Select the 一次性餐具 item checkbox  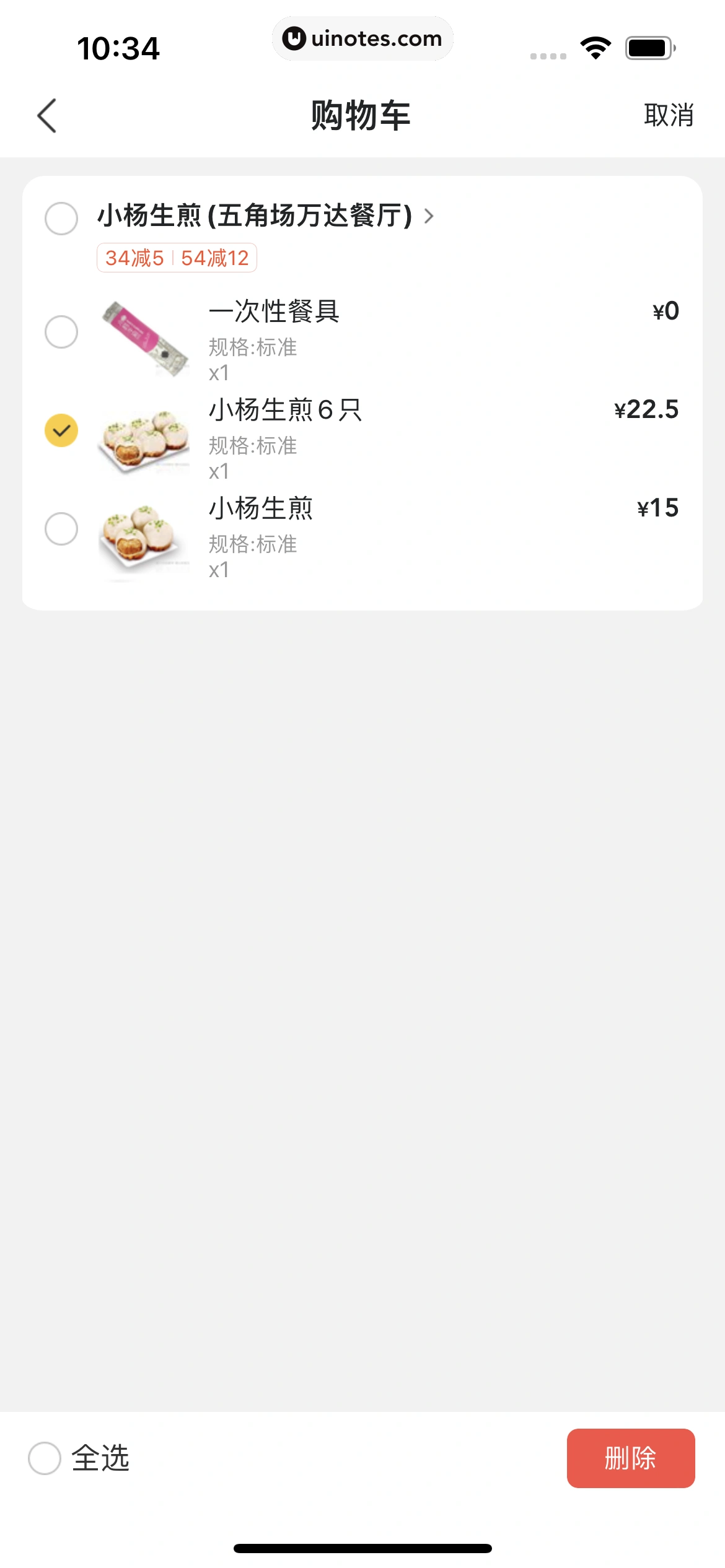click(x=61, y=332)
